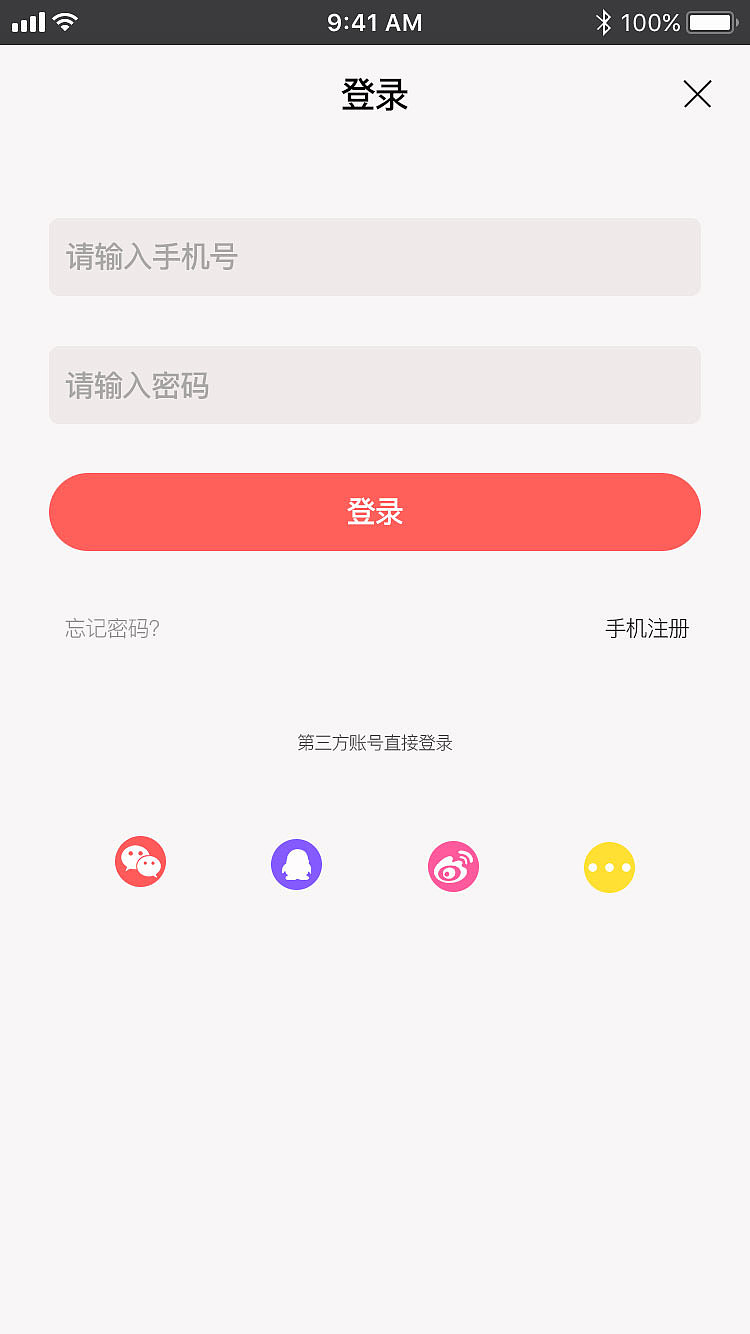Image resolution: width=750 pixels, height=1334 pixels.
Task: Click the 忘记密码 forgot password link
Action: (x=111, y=628)
